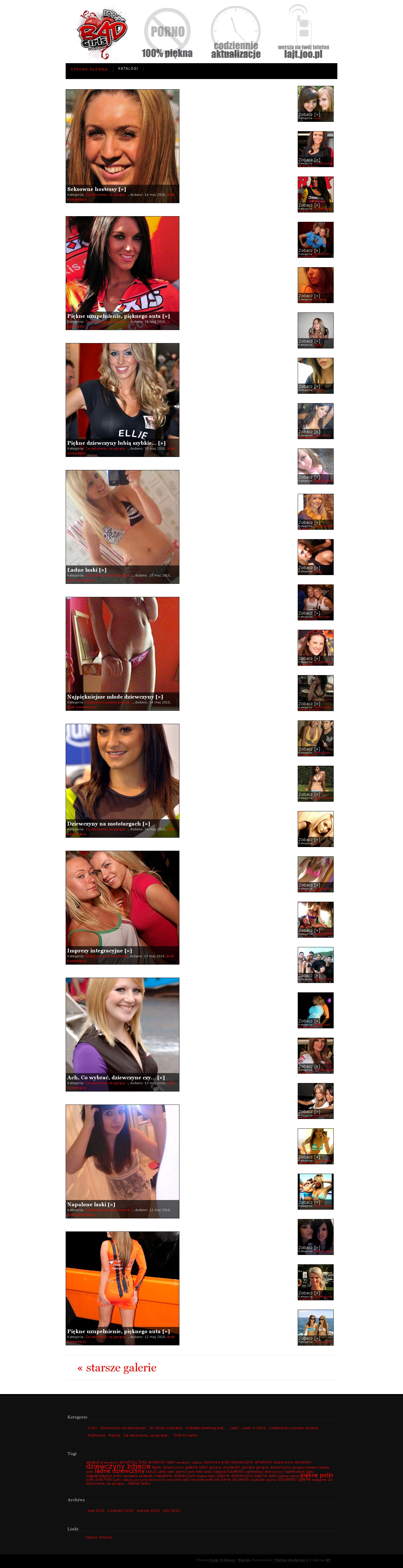Go to Strona Główna in the menu
The height and width of the screenshot is (1568, 403).
[x=89, y=69]
